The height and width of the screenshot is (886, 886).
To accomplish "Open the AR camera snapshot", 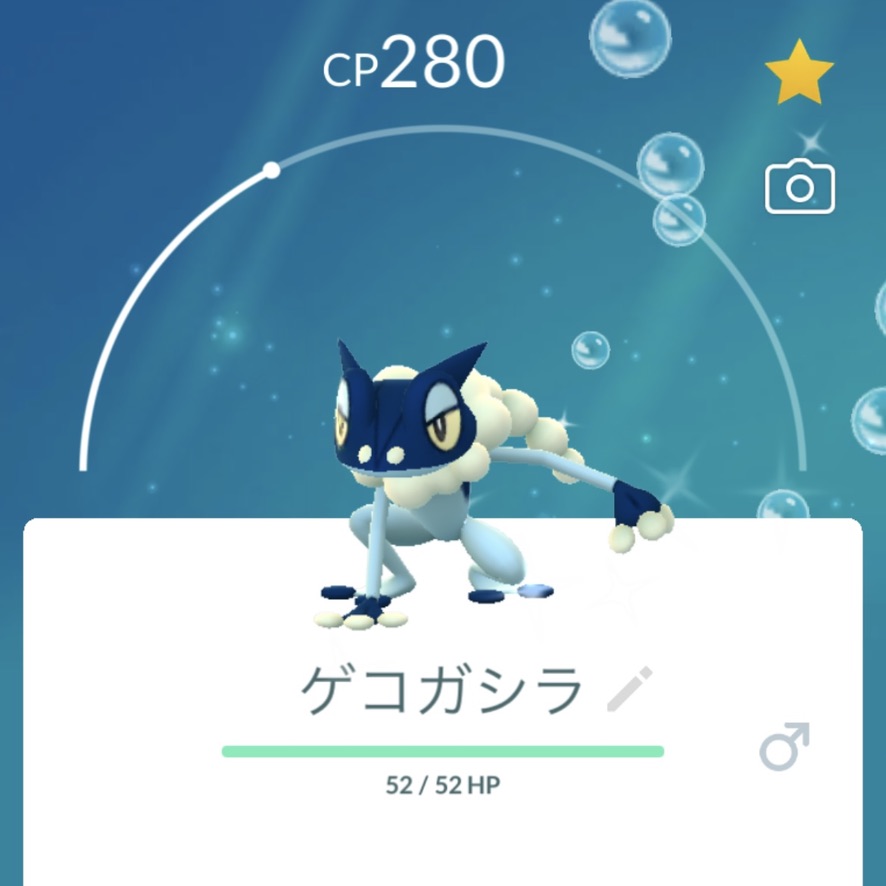I will [799, 187].
